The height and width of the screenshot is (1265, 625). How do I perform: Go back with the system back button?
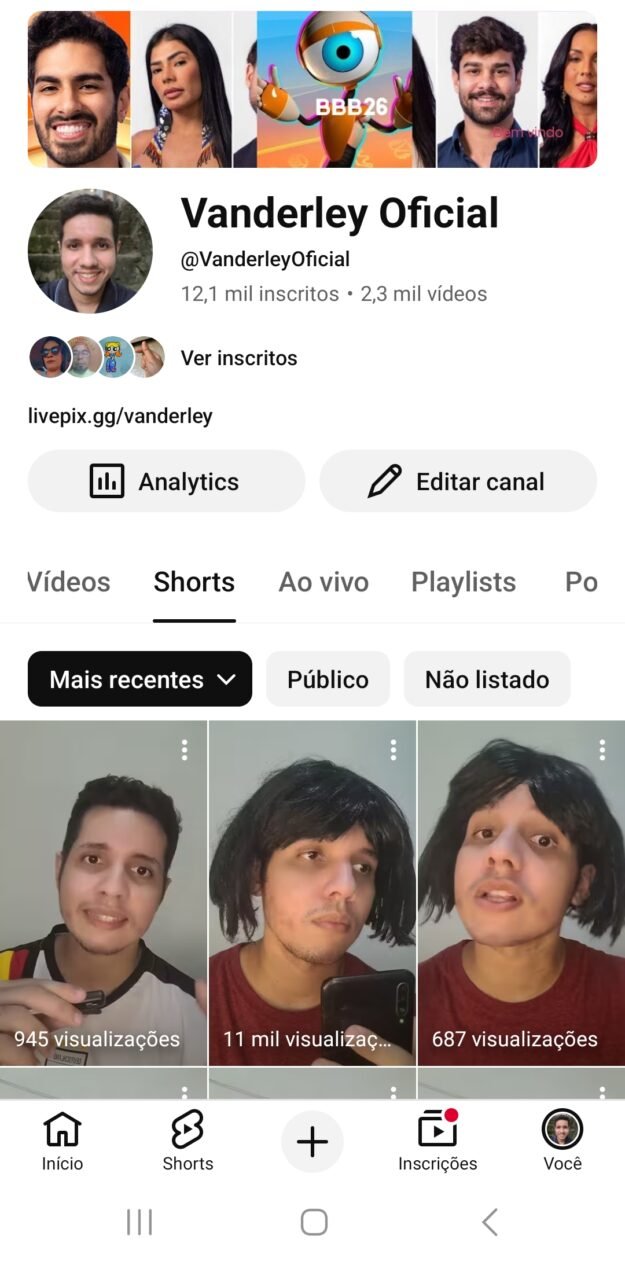tap(489, 1222)
